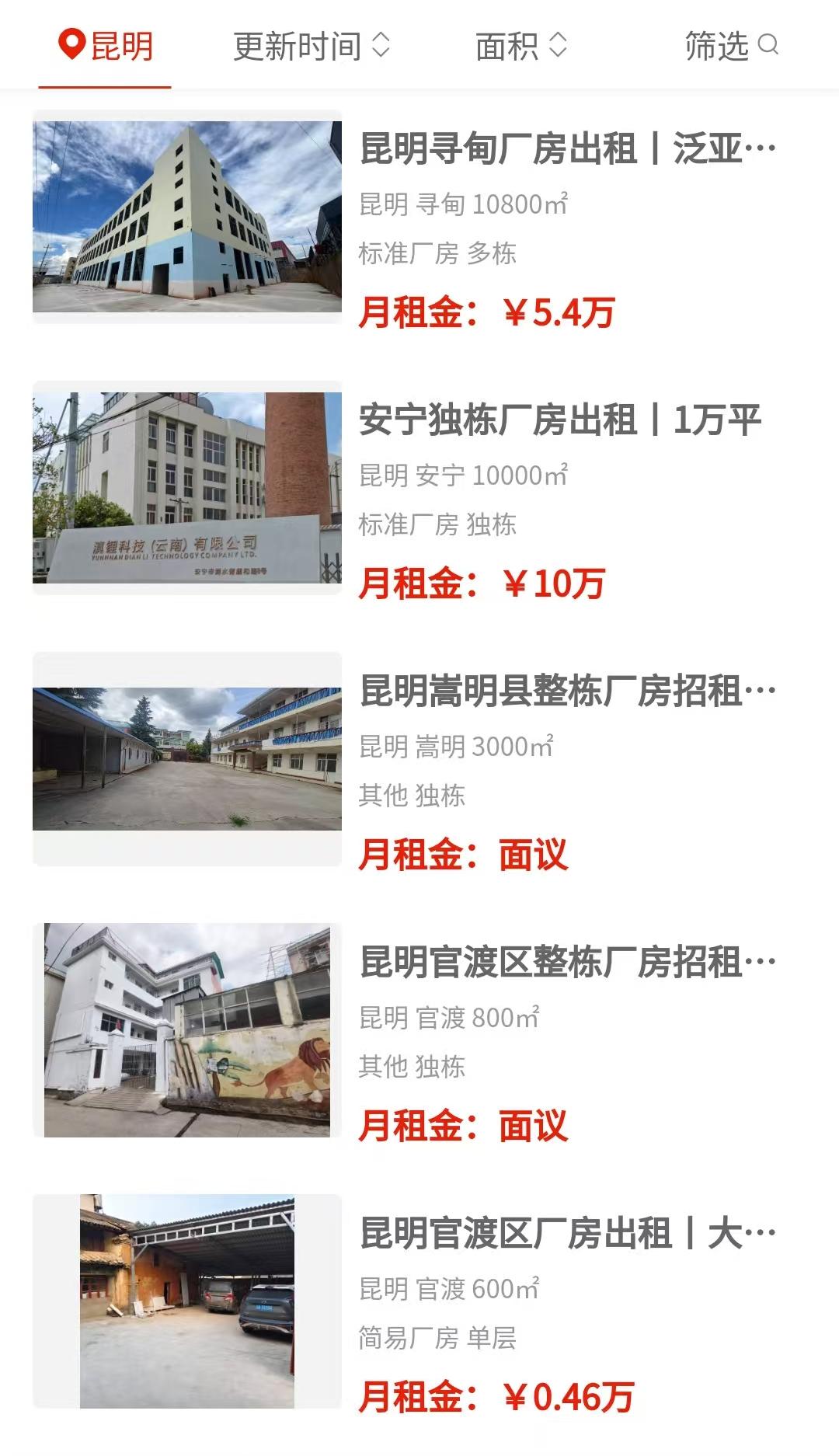Sort listings by 面积
This screenshot has height=1456, width=839.
tap(521, 47)
